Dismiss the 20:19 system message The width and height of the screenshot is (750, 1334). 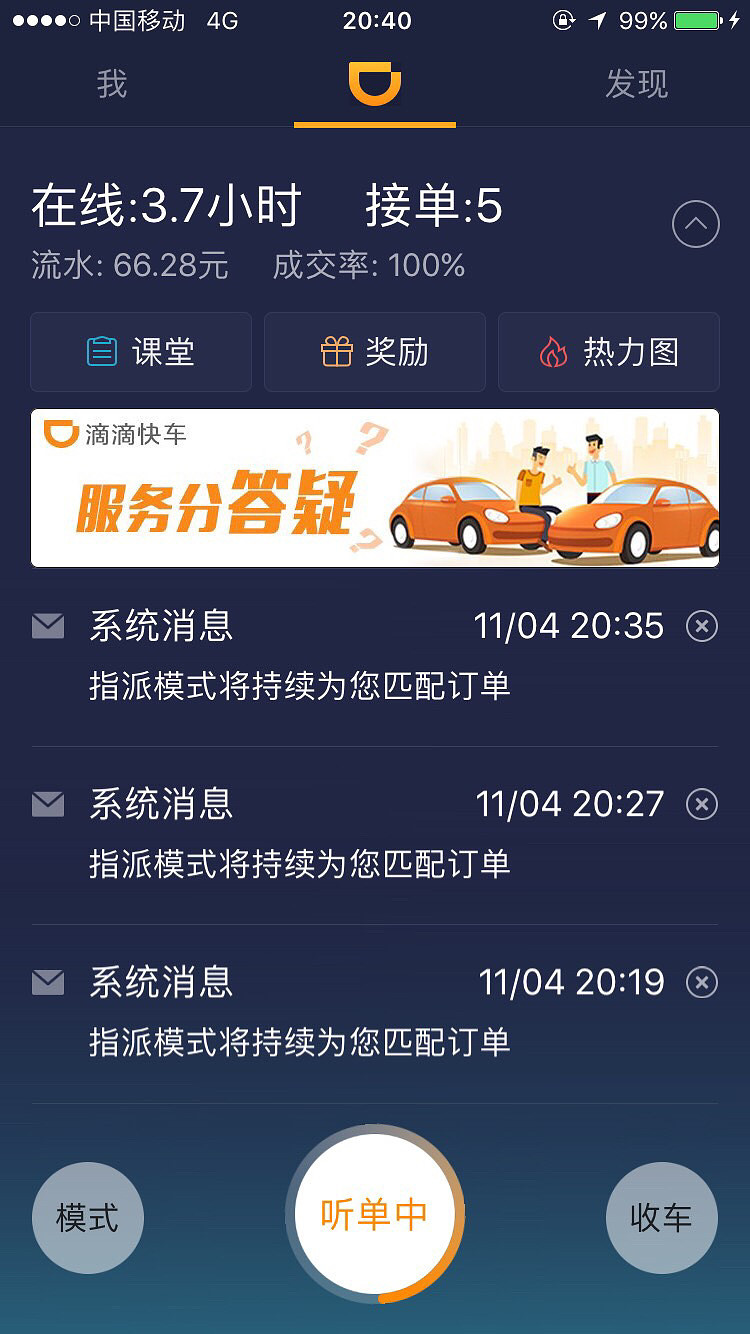702,983
